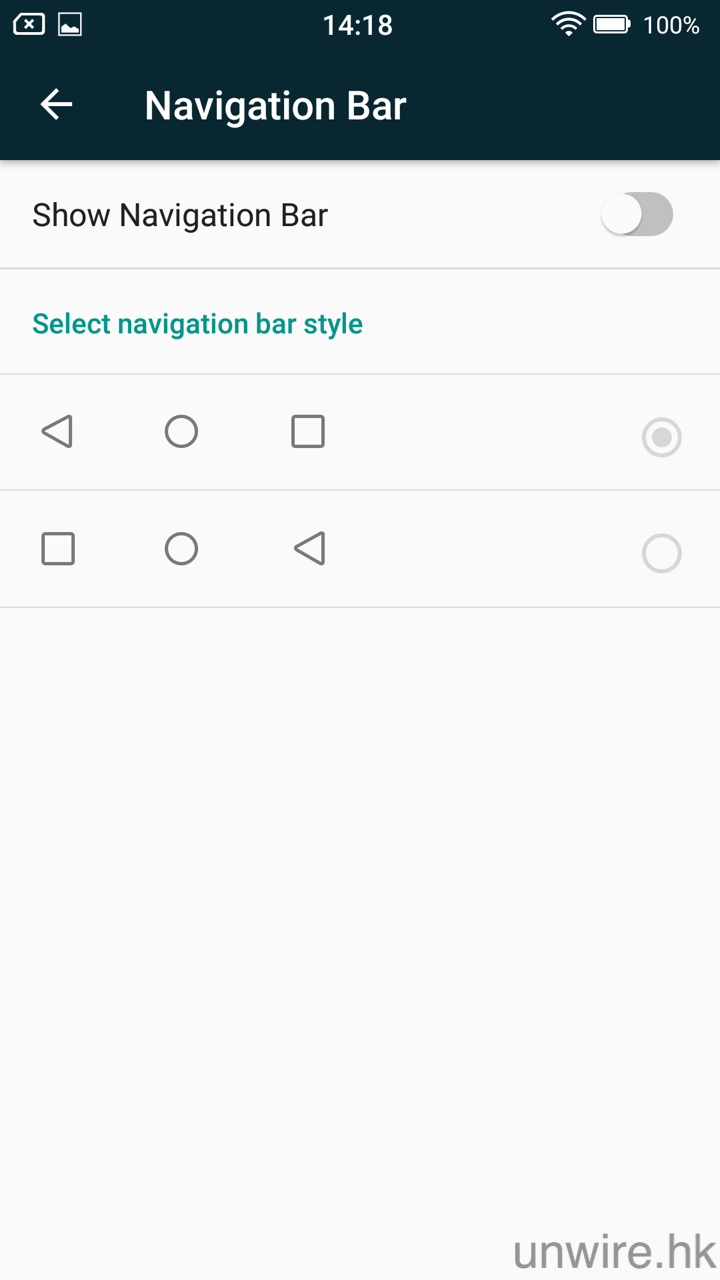Go back from Navigation Bar settings
The width and height of the screenshot is (720, 1280).
click(x=56, y=105)
